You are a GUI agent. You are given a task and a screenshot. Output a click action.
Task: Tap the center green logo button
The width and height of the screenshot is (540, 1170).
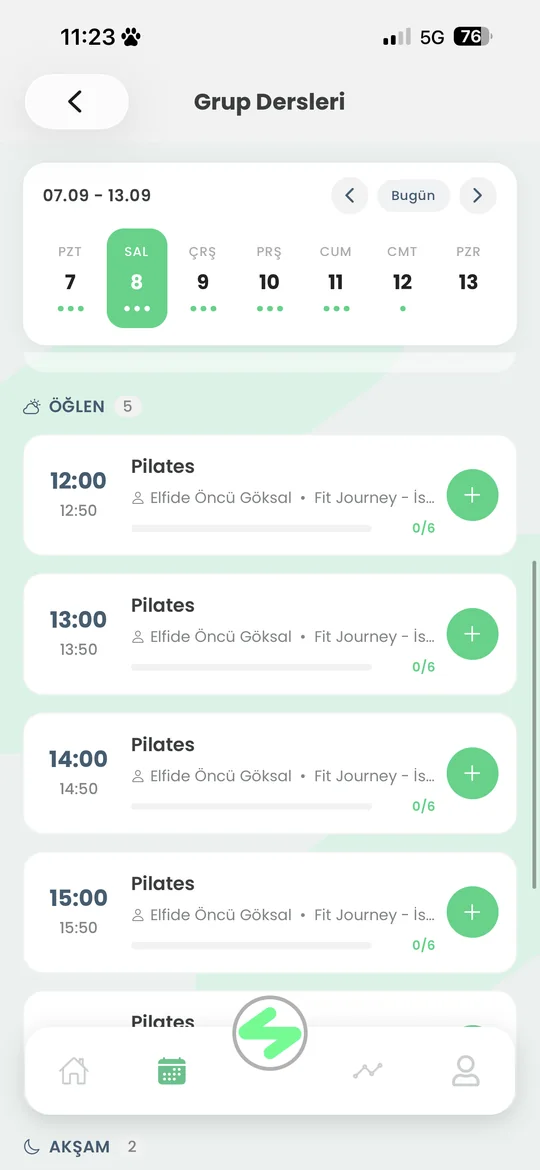point(270,1033)
